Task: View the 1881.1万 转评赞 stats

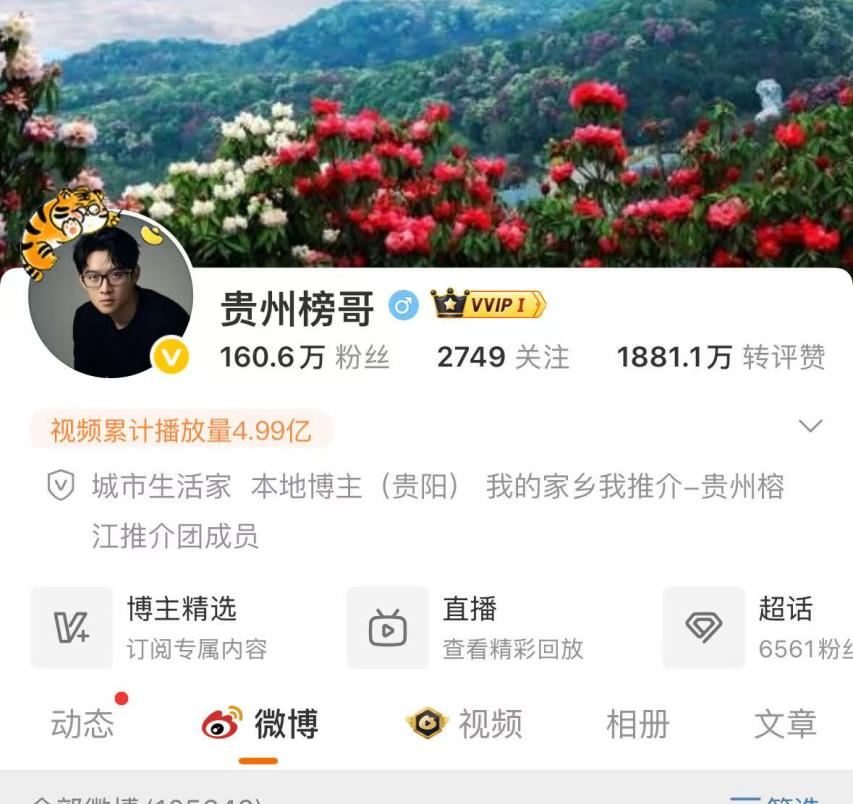Action: pos(721,357)
